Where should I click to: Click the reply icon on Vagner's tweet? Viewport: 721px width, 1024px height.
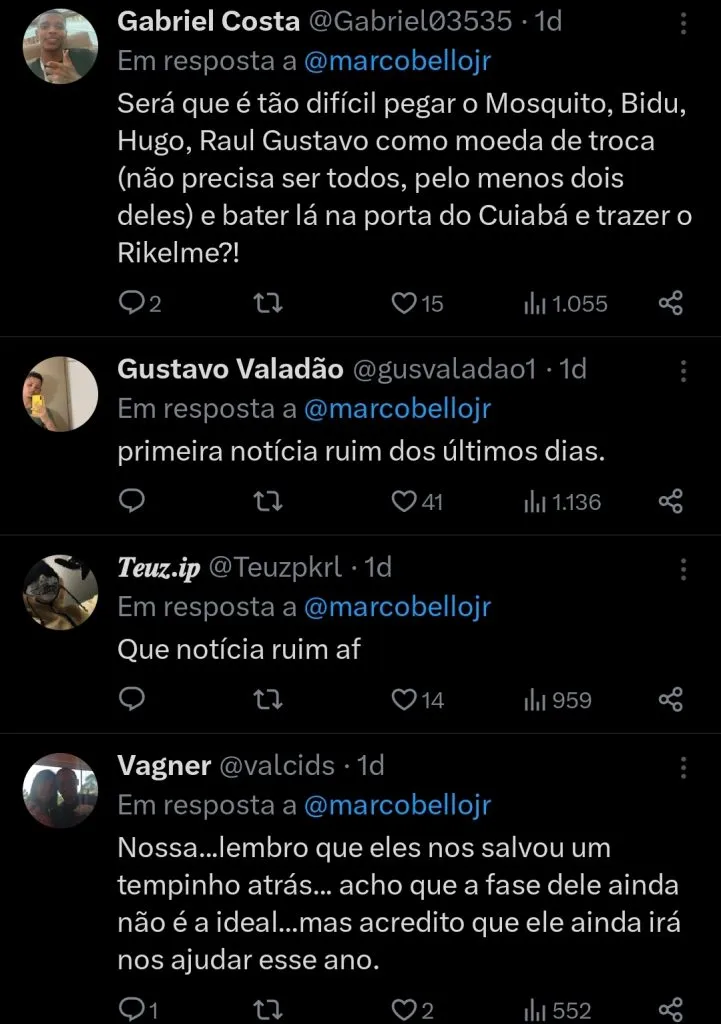pos(131,1005)
